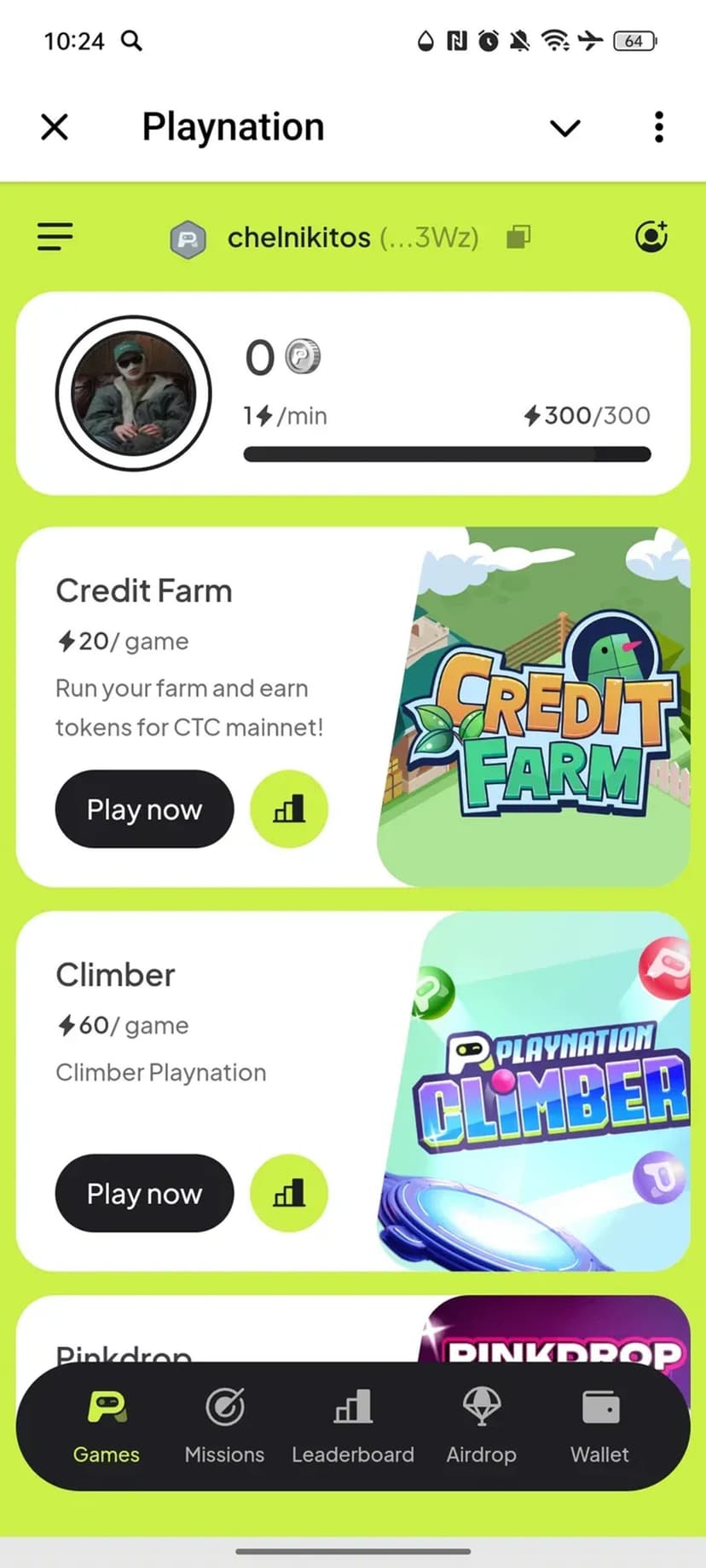Select the Games tab
706x1568 pixels.
(106, 1426)
